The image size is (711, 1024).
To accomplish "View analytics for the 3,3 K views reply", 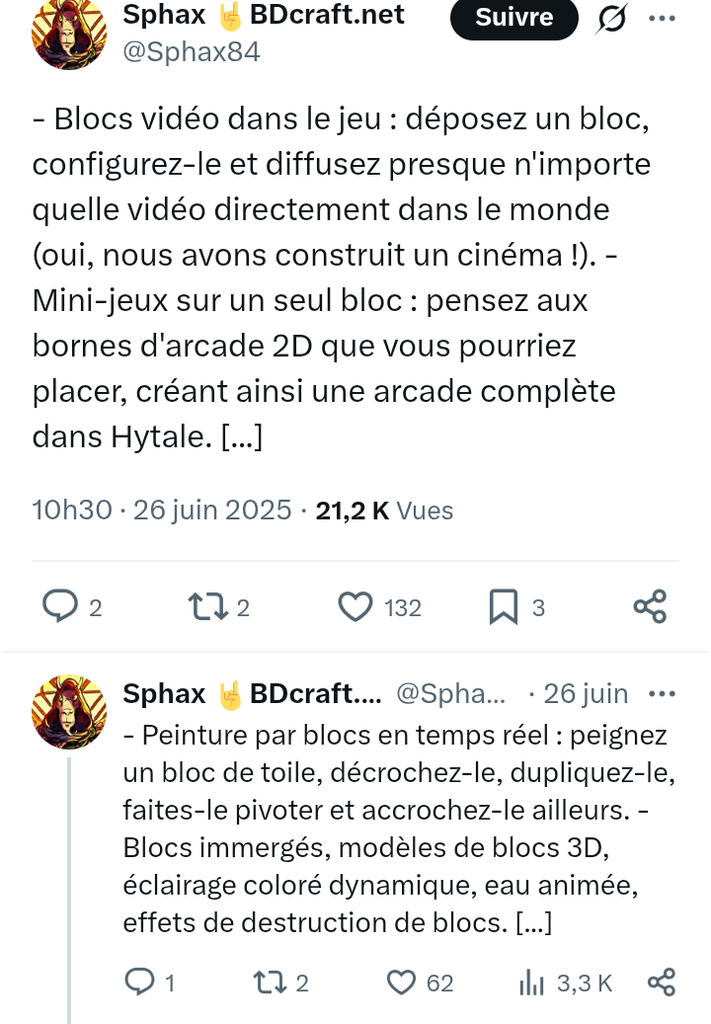I will [x=531, y=983].
